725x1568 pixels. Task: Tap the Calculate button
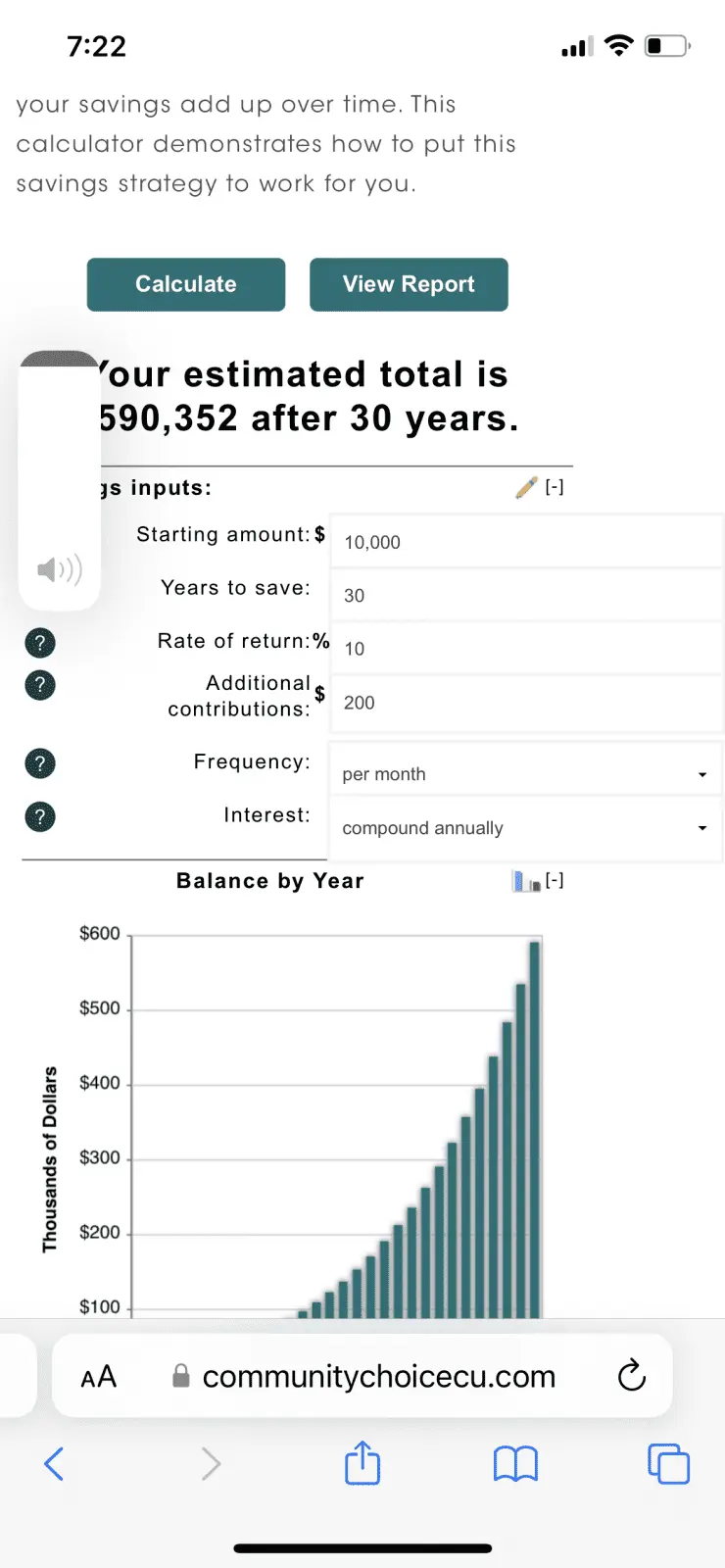pyautogui.click(x=186, y=284)
